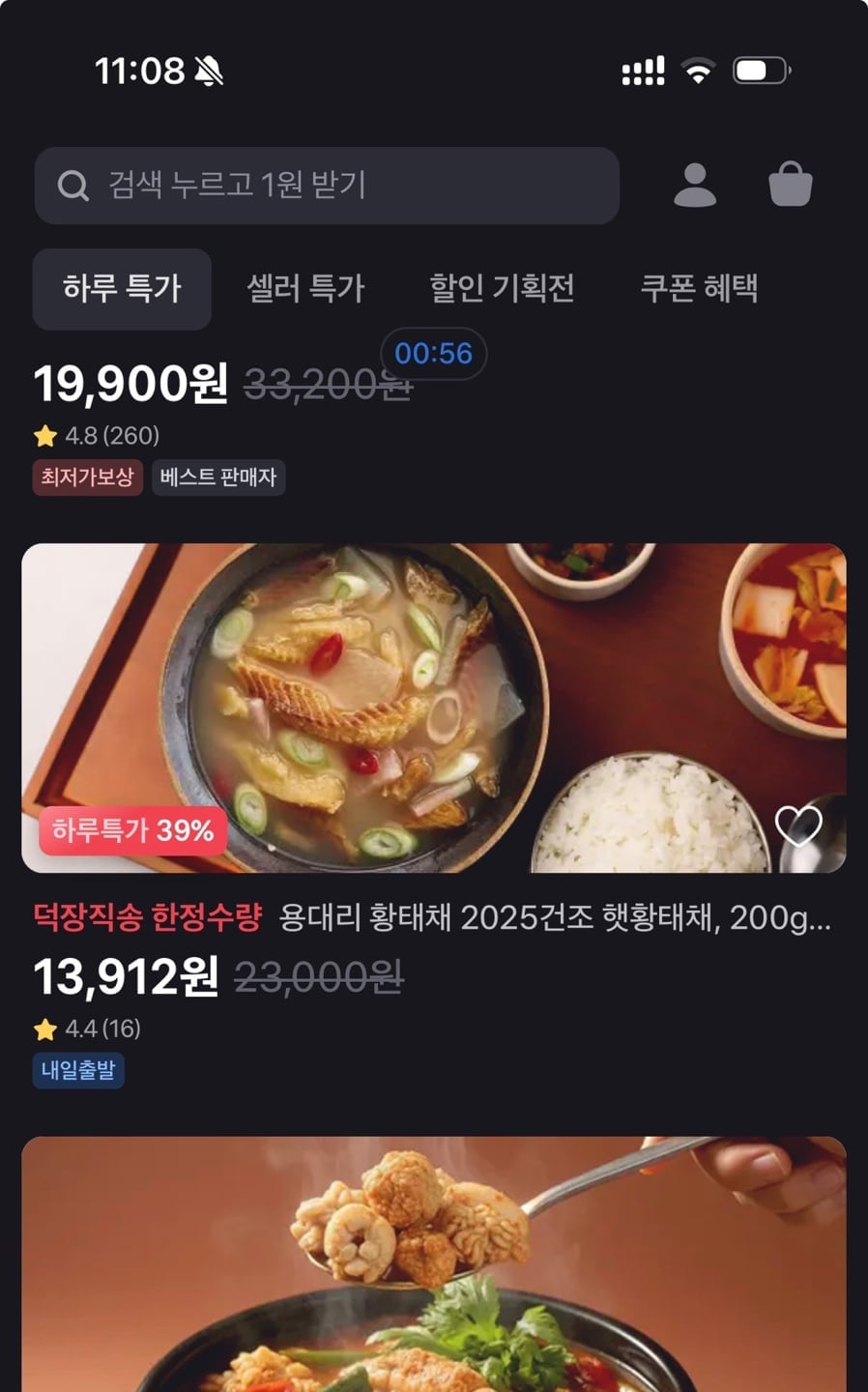Click the 최저가보상 badge

click(x=87, y=477)
